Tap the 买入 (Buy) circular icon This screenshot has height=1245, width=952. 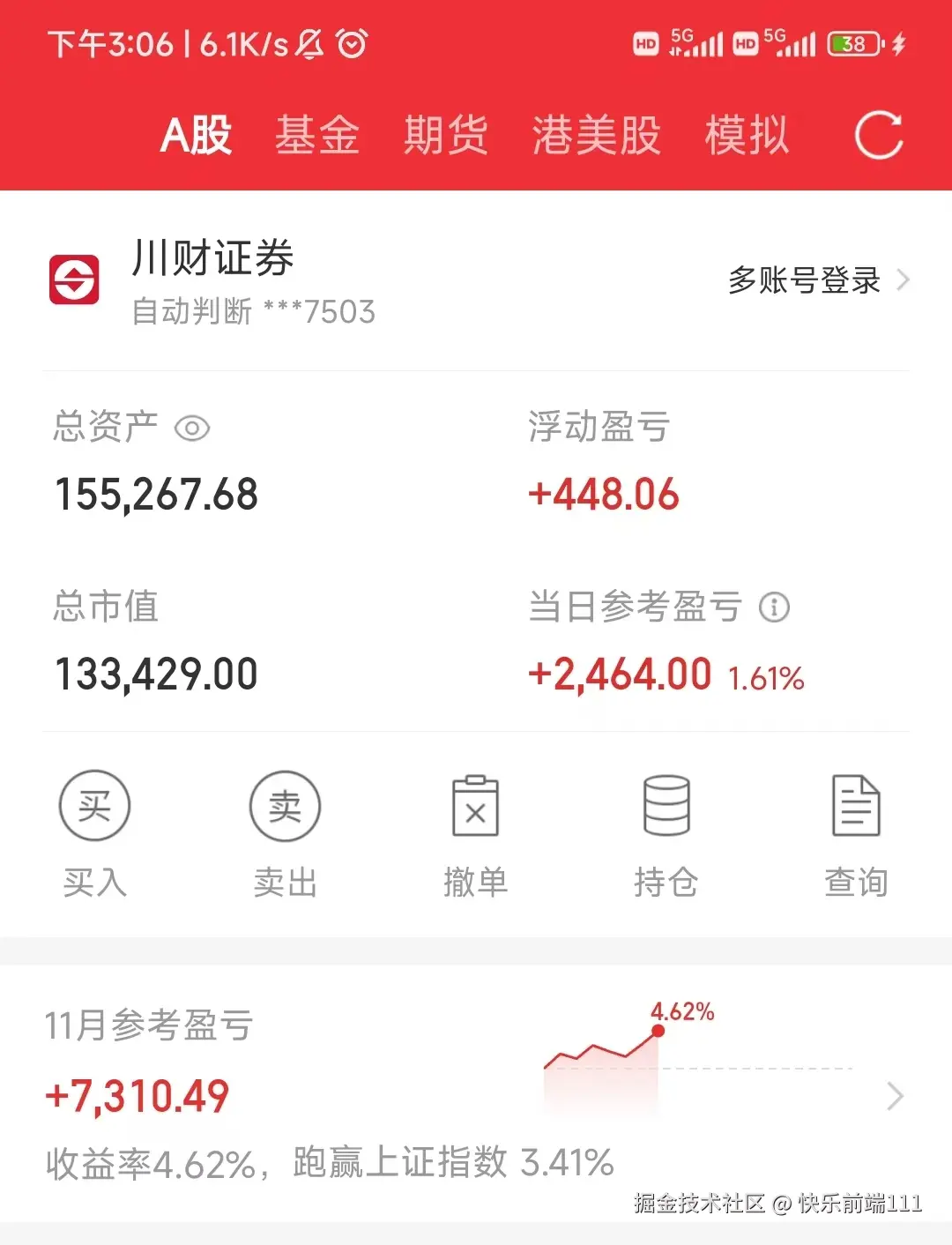point(94,805)
